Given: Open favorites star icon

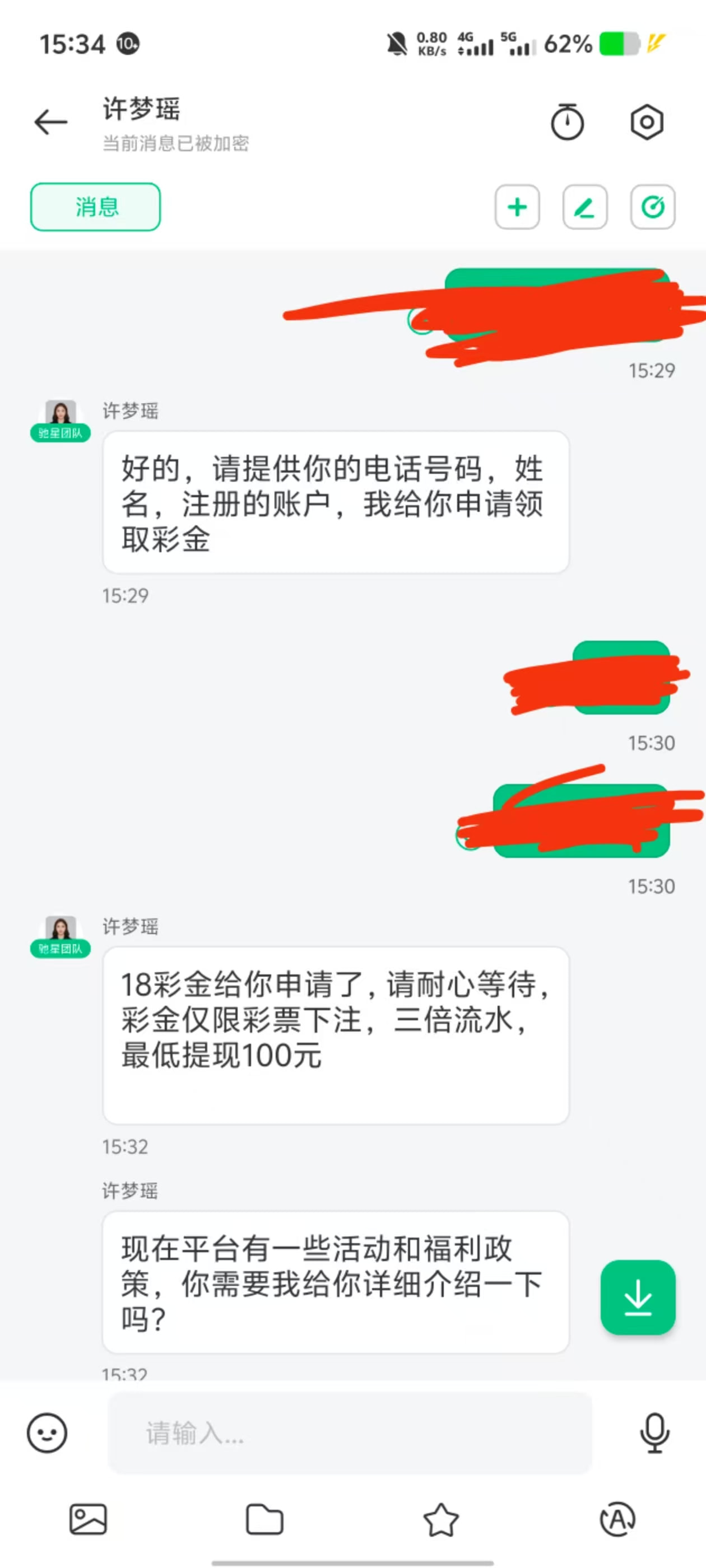Looking at the screenshot, I should click(440, 1519).
